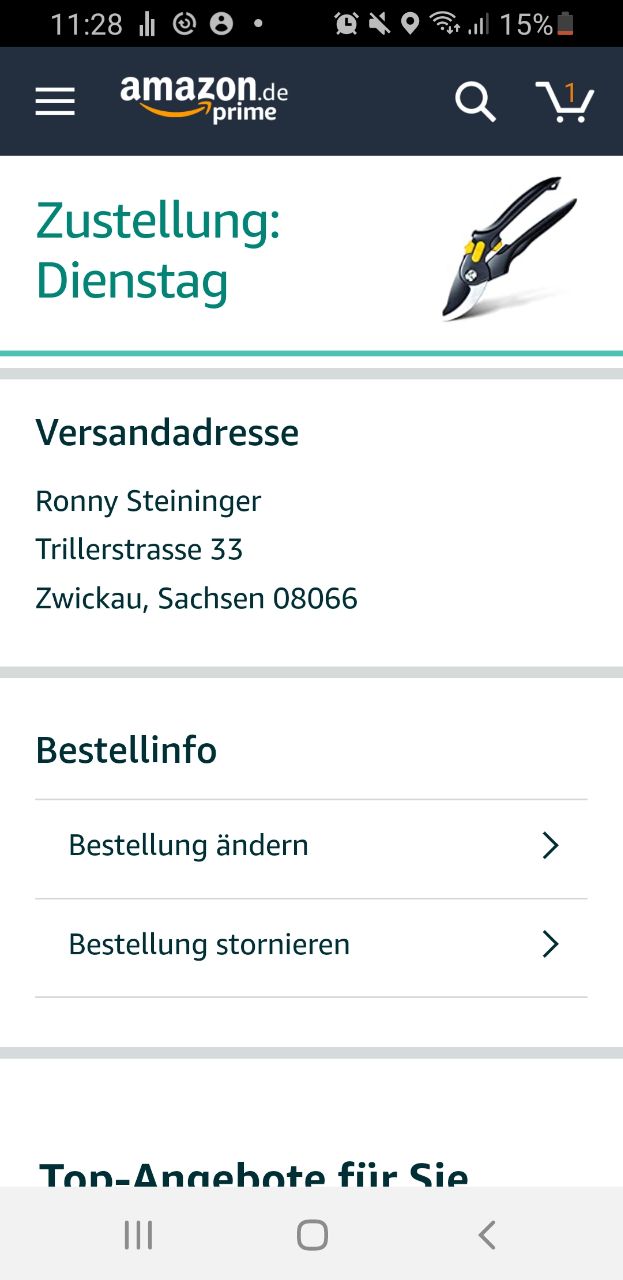Go back using system back button
This screenshot has width=623, height=1280.
click(x=486, y=1235)
